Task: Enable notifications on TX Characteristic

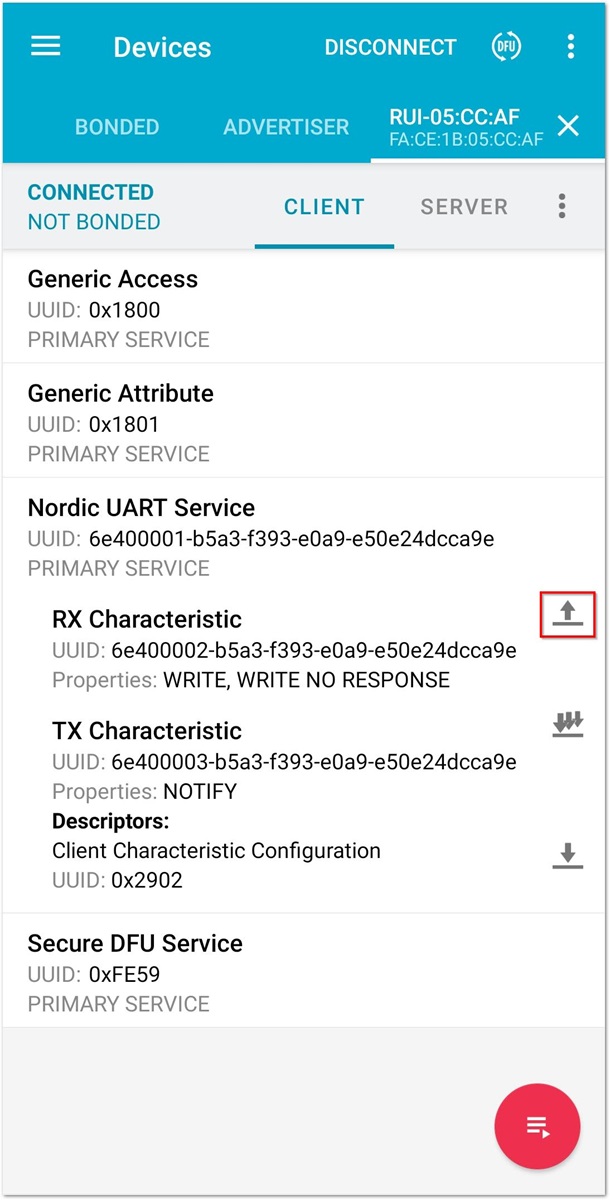Action: pyautogui.click(x=567, y=725)
